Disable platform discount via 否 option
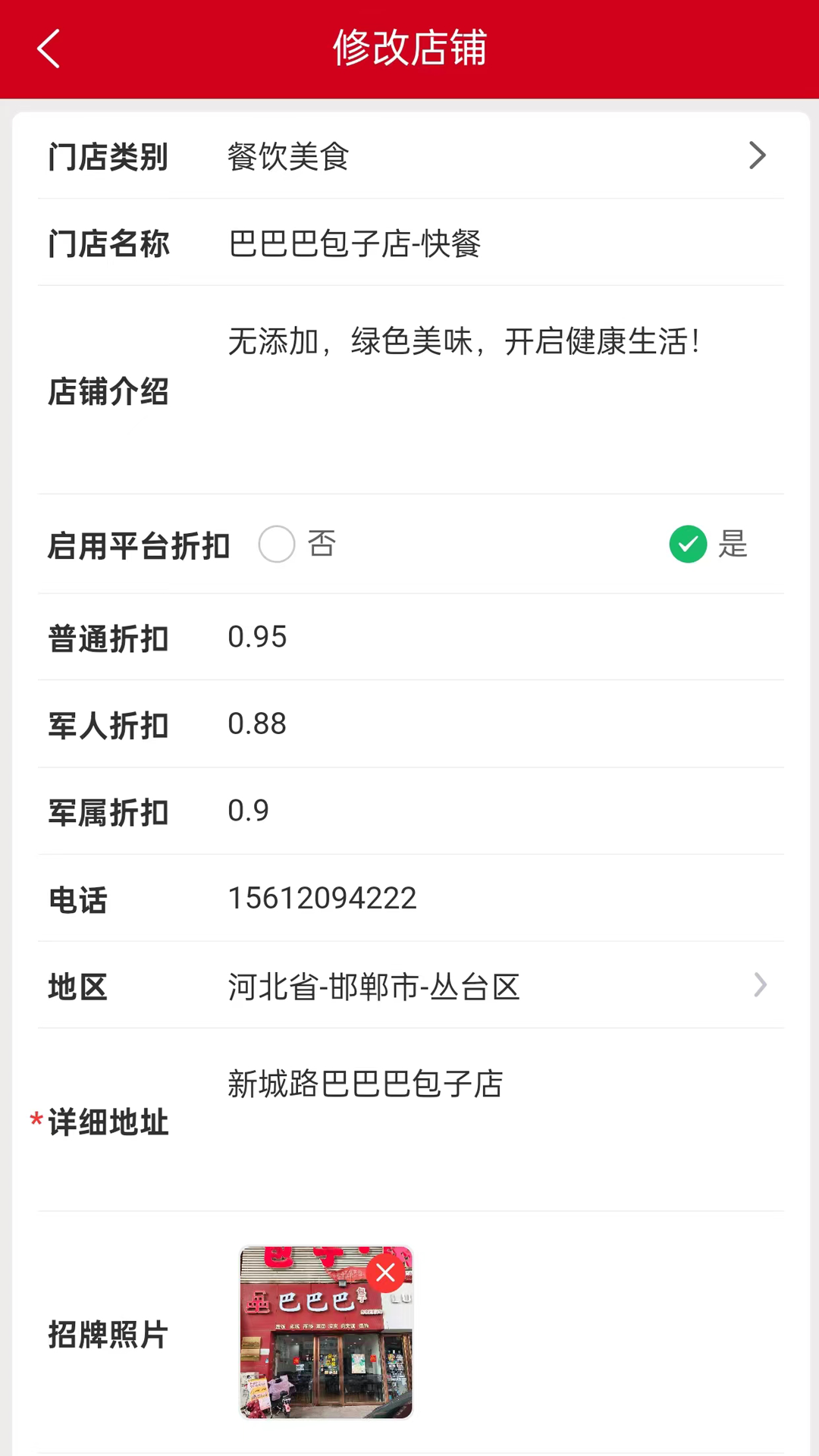 click(276, 544)
